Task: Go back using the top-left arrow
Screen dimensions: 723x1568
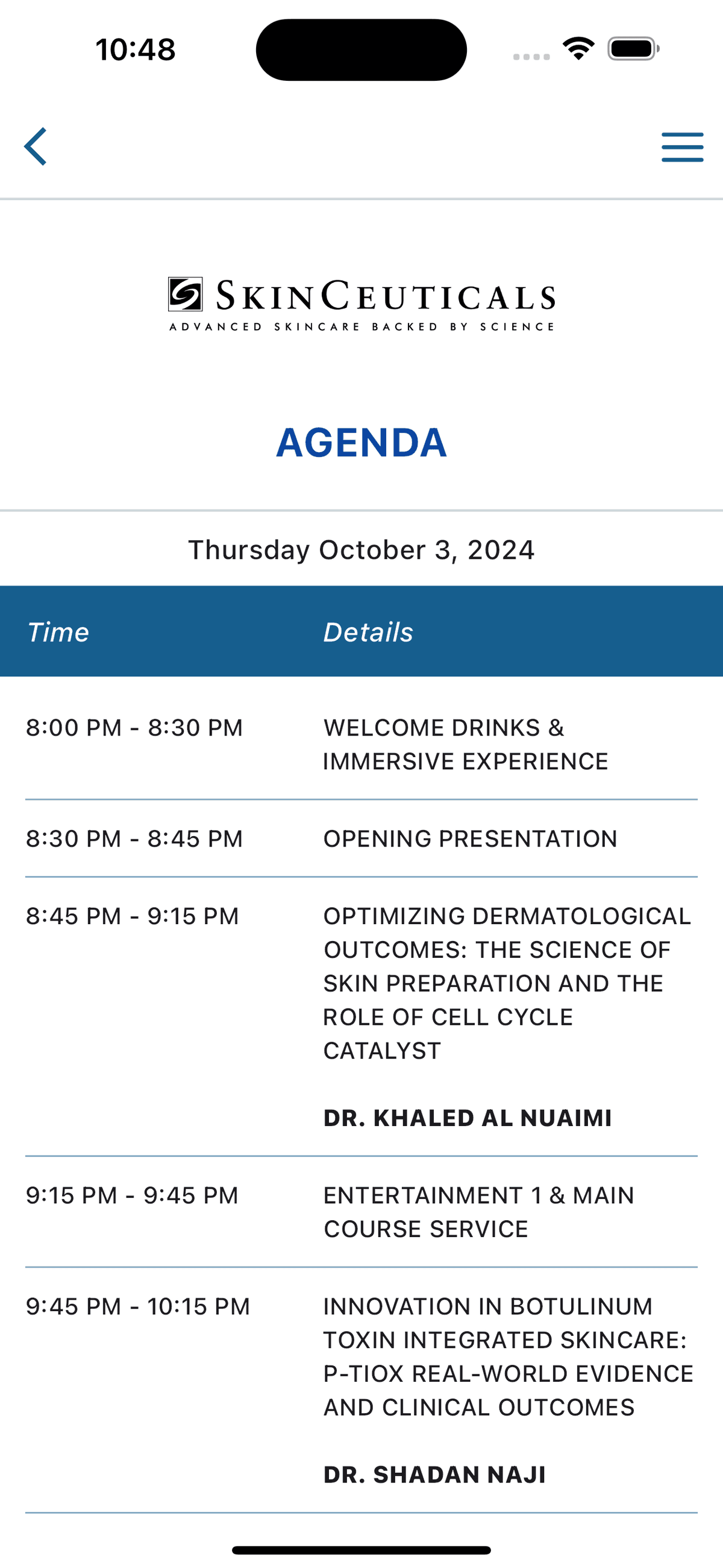Action: pyautogui.click(x=36, y=146)
